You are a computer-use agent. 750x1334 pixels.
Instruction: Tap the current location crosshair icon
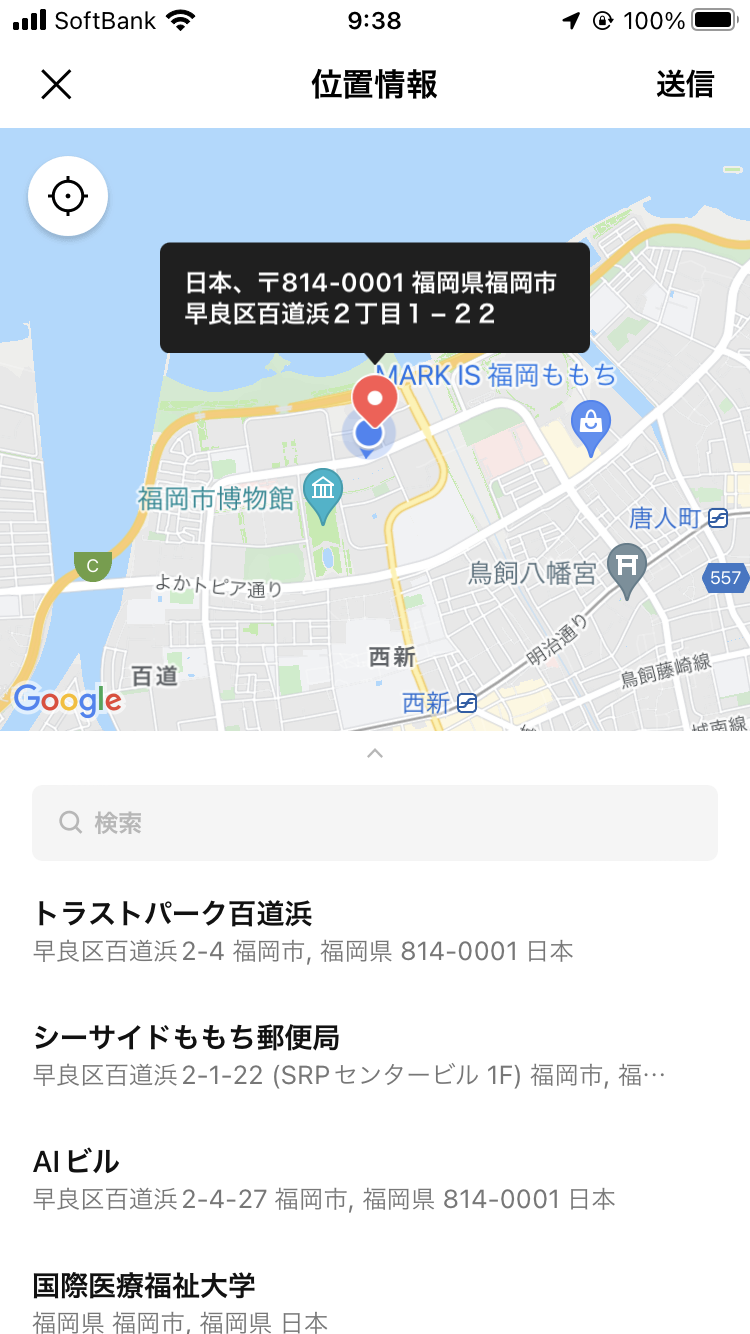coord(68,196)
